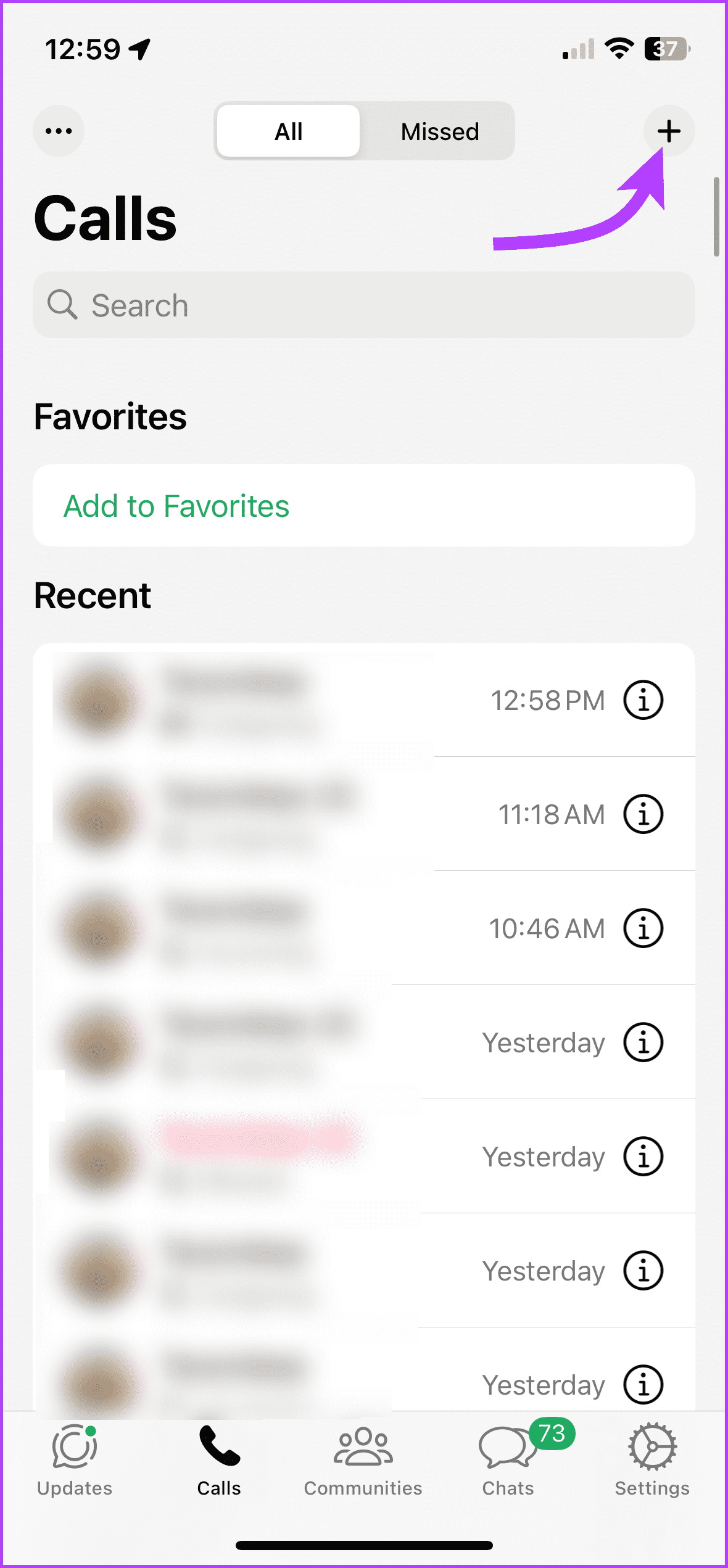View info for the second Yesterday call

(x=643, y=1157)
